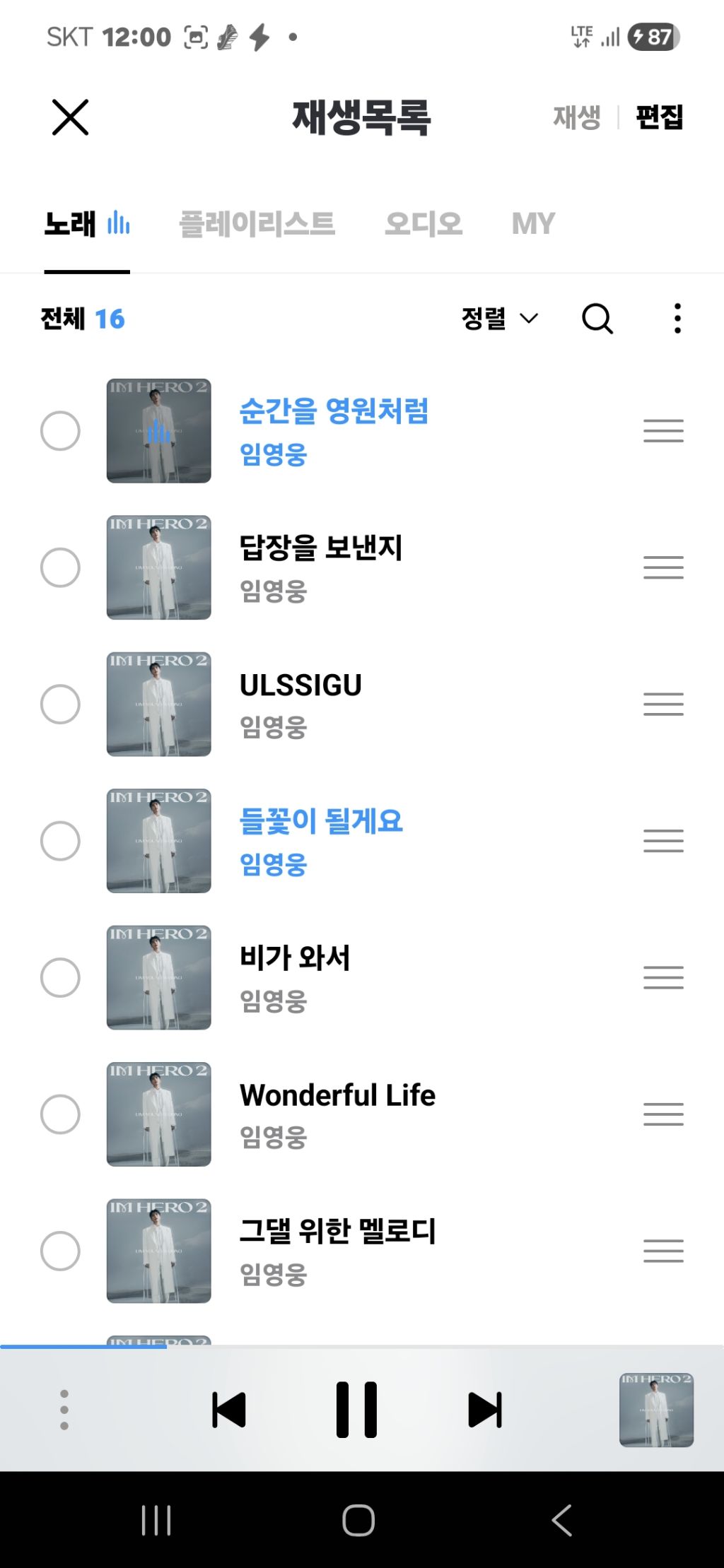The height and width of the screenshot is (1568, 724).
Task: Open the MY tab
Action: pyautogui.click(x=533, y=224)
